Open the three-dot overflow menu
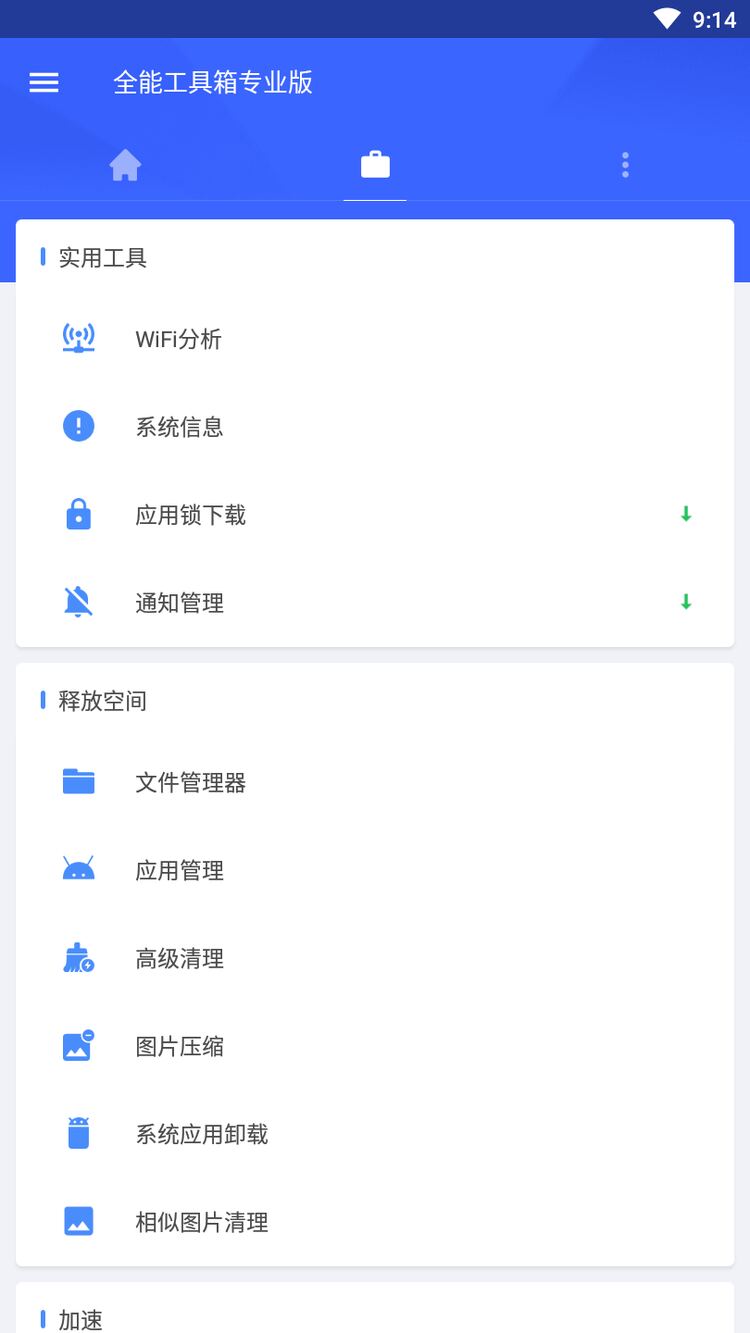750x1333 pixels. (624, 164)
